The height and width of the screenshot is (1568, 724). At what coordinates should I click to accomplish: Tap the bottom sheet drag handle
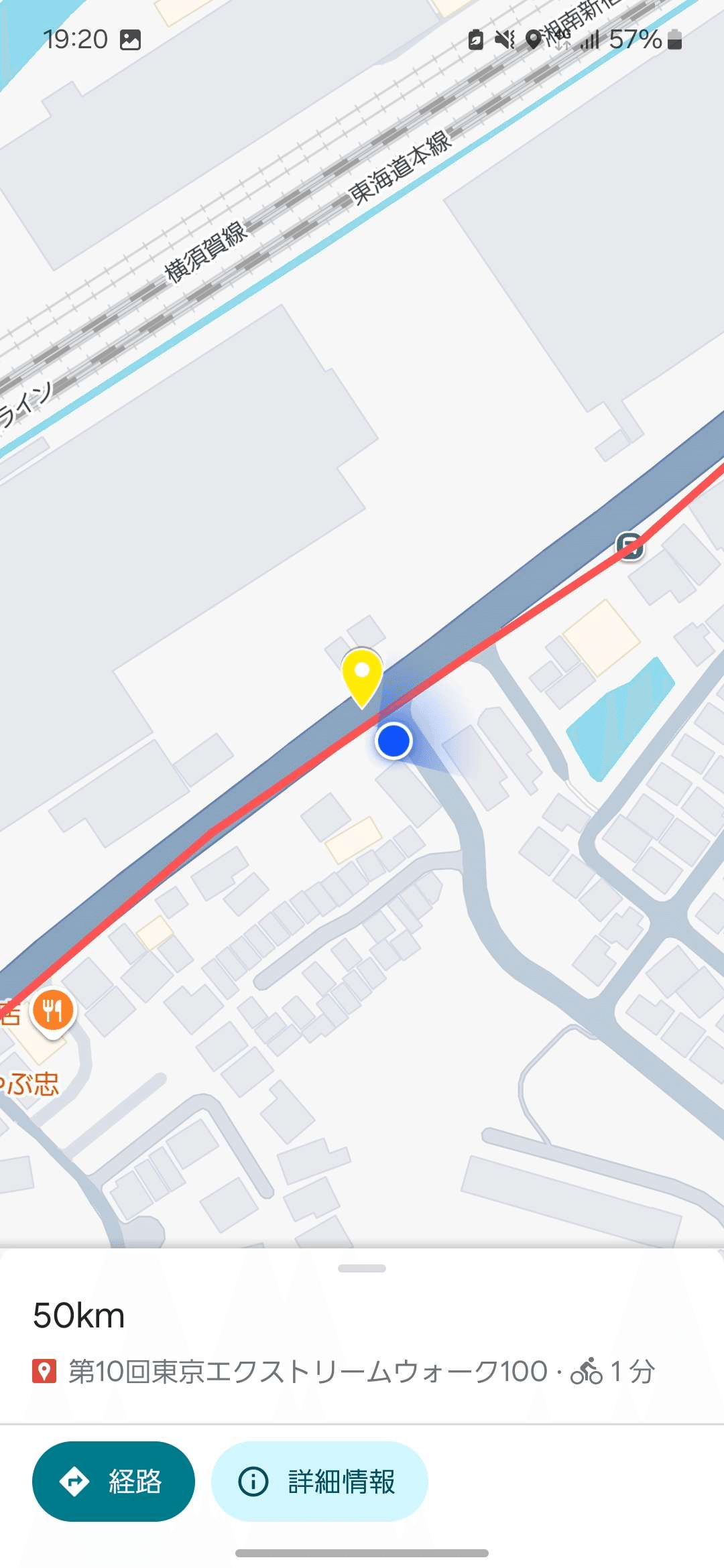tap(362, 1268)
